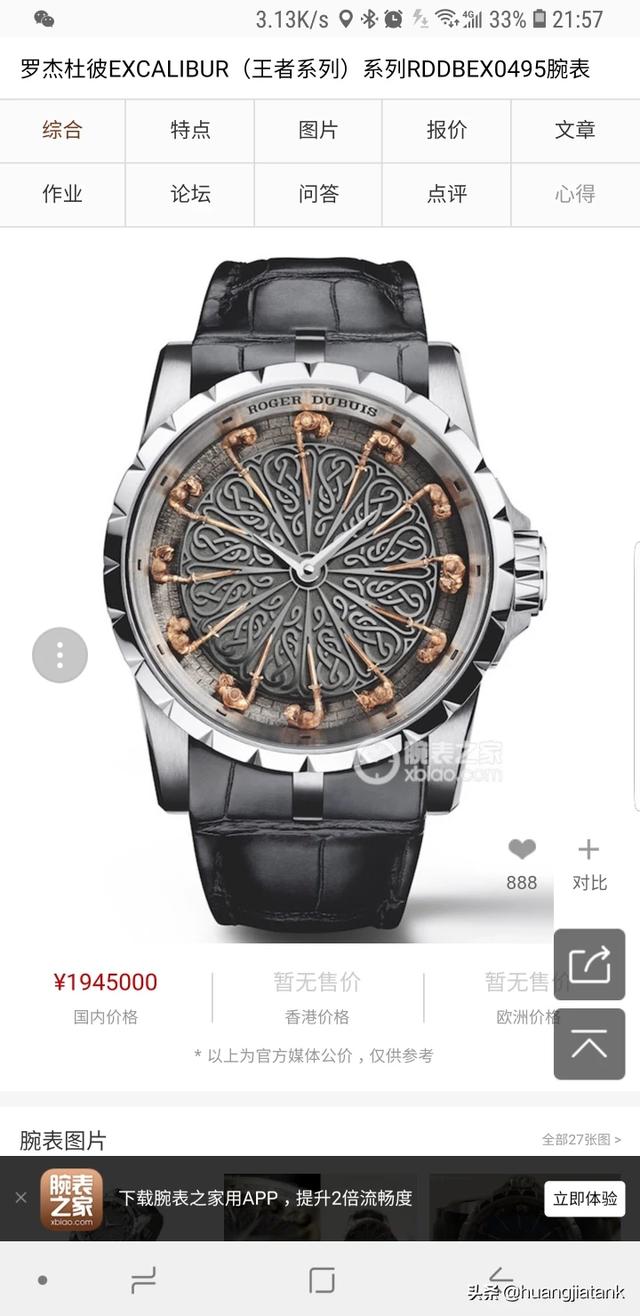Tap 立即体验 to get the app
This screenshot has height=1316, width=640.
pyautogui.click(x=584, y=1198)
